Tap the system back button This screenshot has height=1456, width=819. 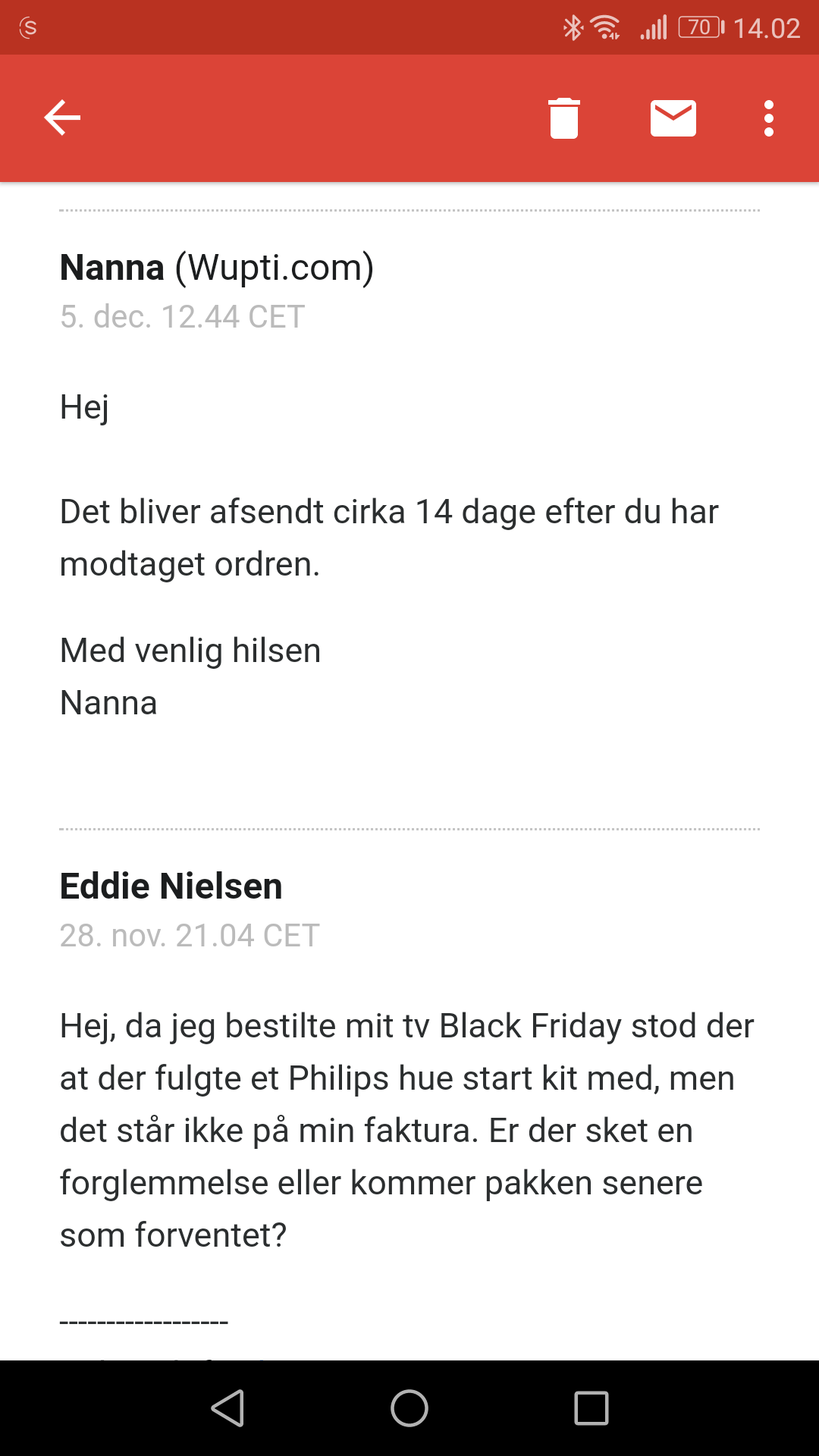pos(227,1408)
